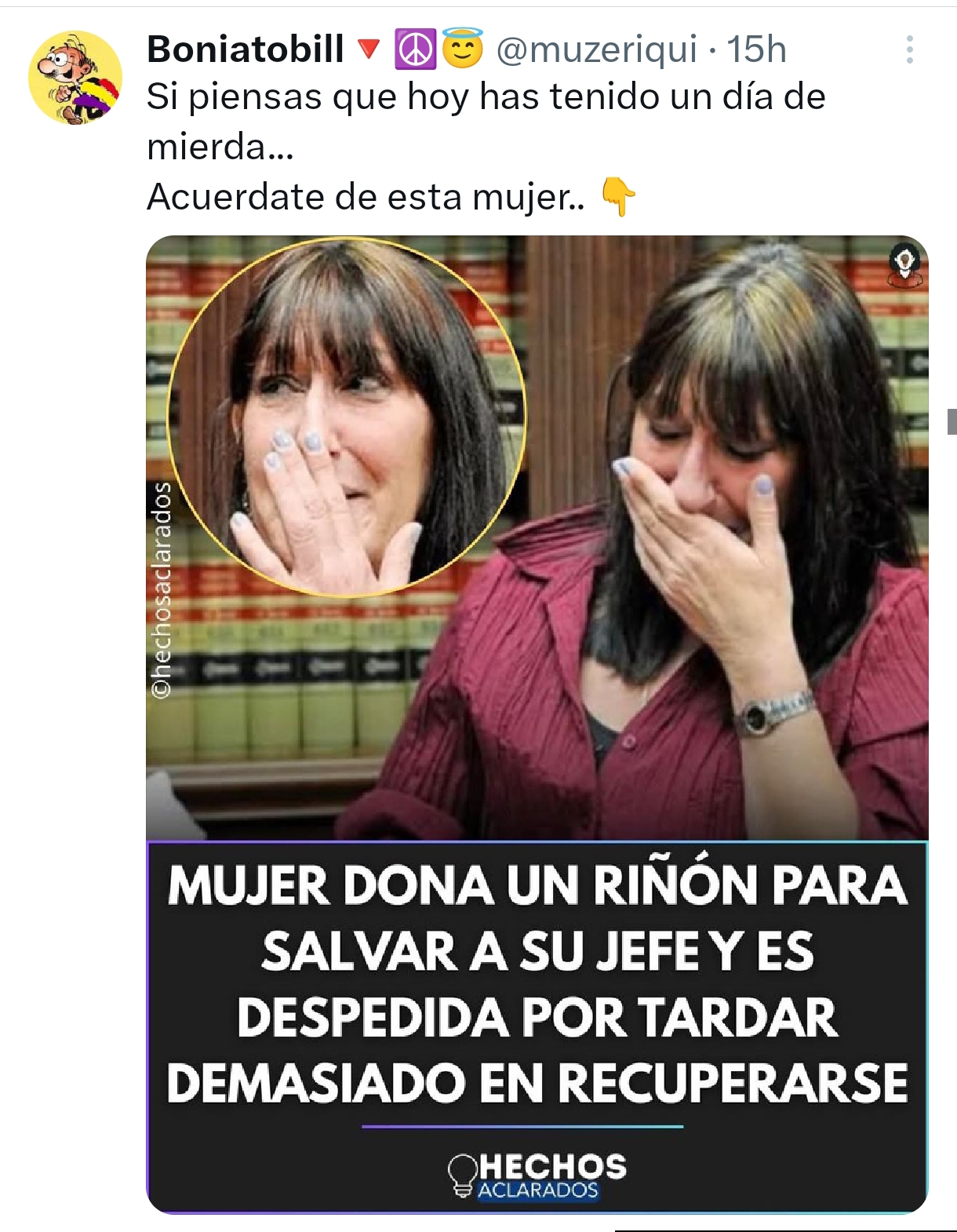Open Boniatobill's profile picture
Image resolution: width=957 pixels, height=1232 pixels.
point(75,78)
